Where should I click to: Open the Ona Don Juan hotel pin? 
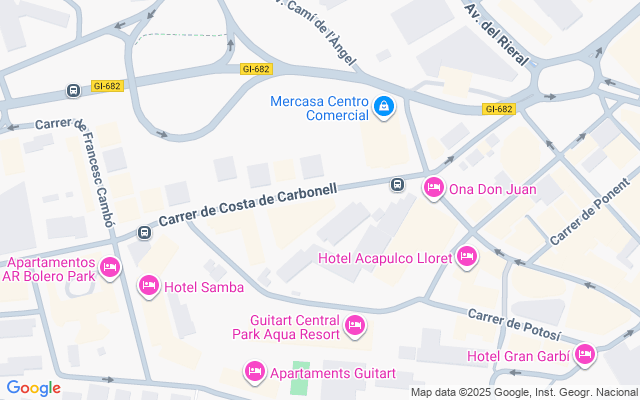pos(433,188)
